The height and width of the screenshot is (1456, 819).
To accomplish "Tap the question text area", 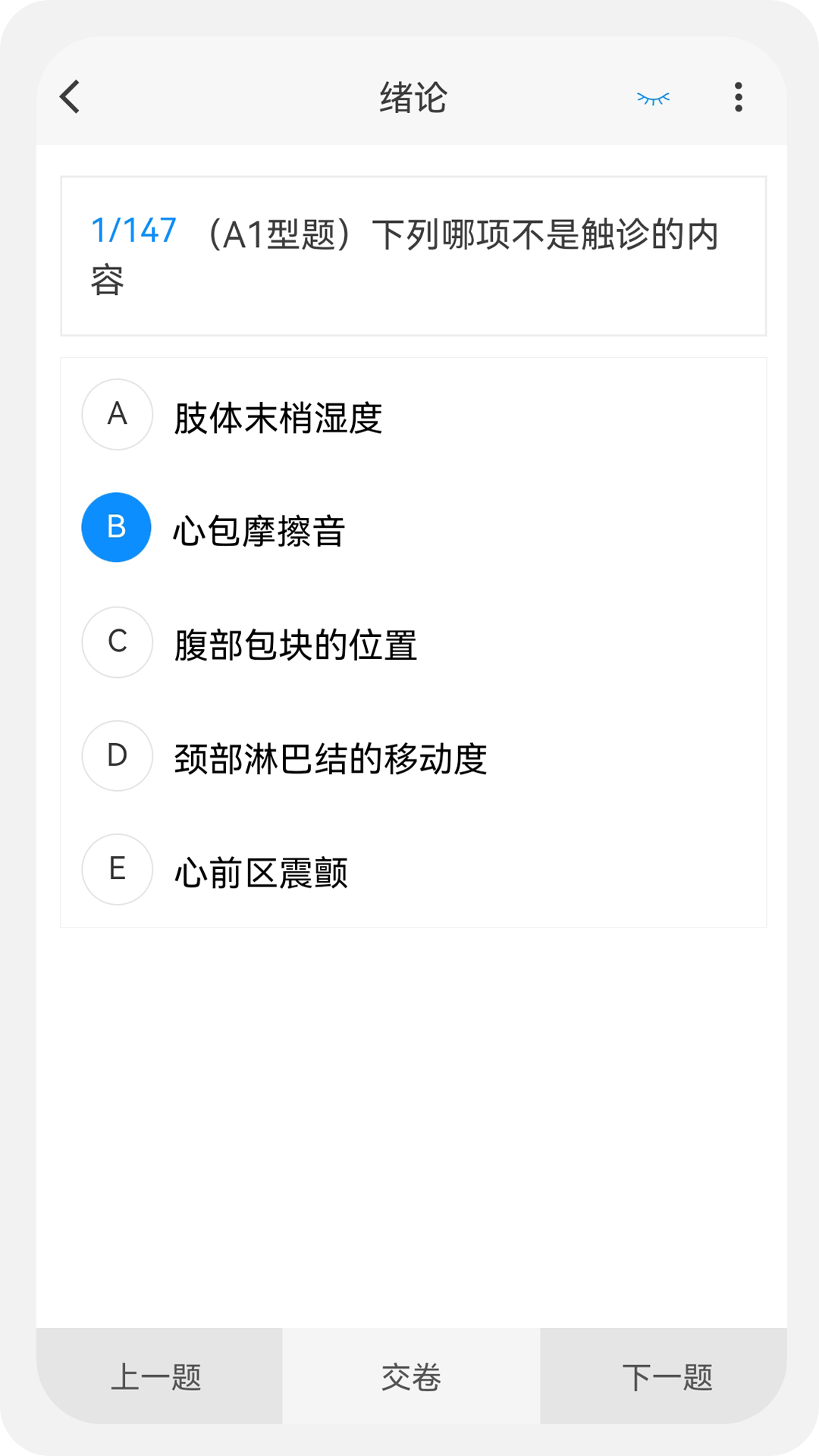I will coord(414,256).
